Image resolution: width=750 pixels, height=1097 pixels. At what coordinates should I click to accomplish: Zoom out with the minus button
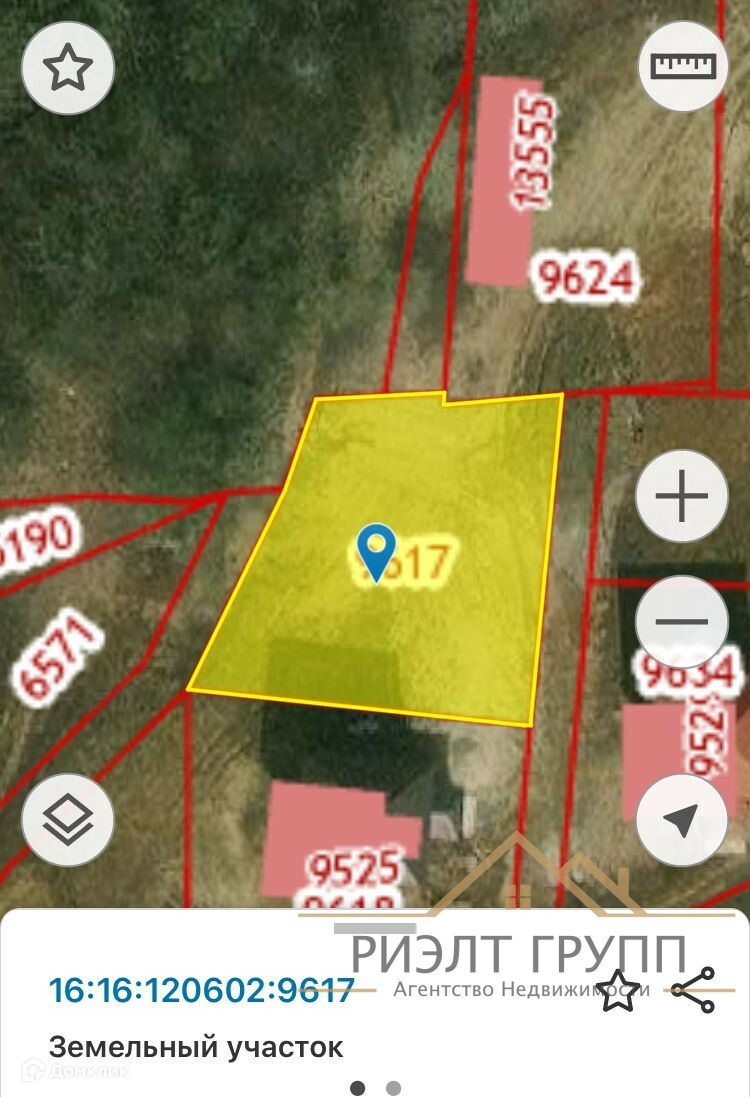682,621
